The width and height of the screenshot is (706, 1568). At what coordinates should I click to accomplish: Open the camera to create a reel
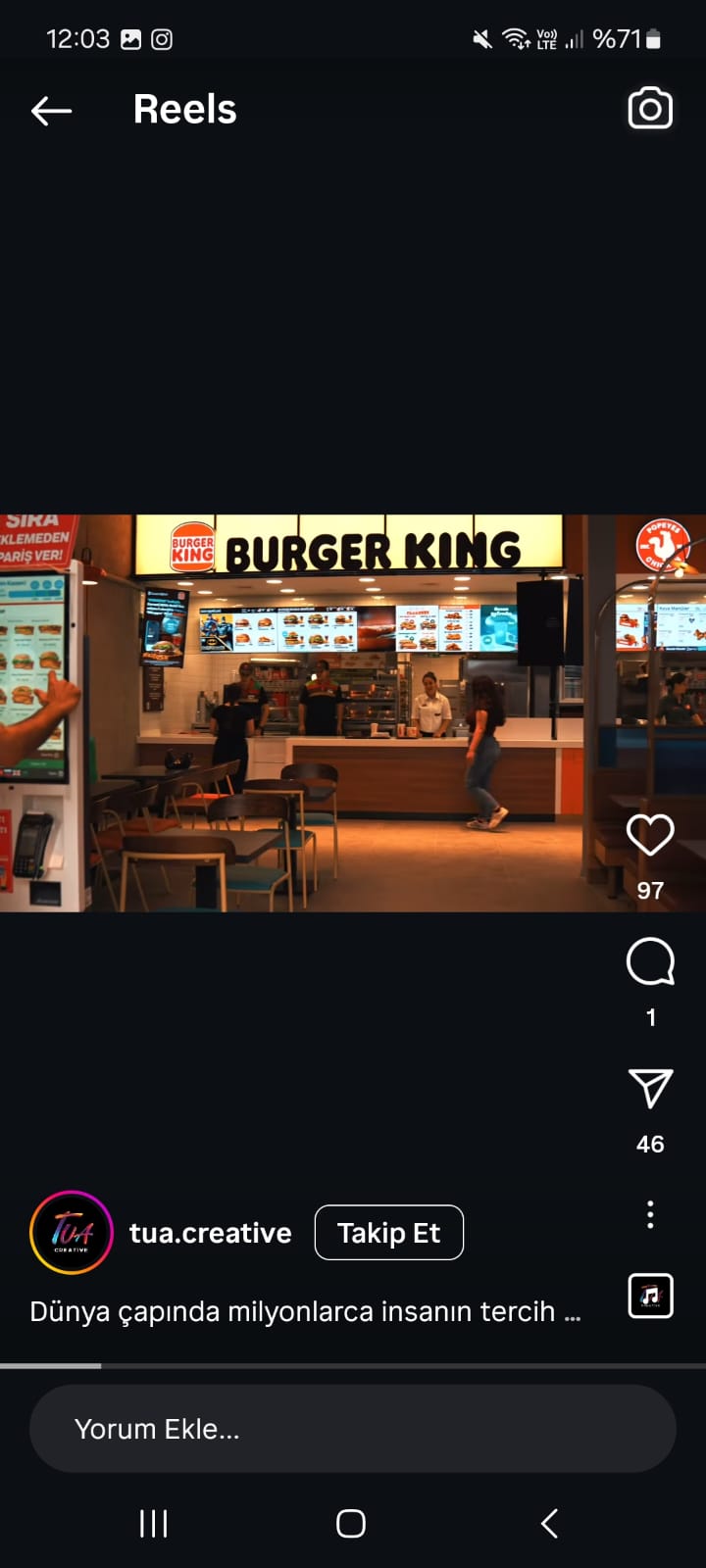(650, 109)
